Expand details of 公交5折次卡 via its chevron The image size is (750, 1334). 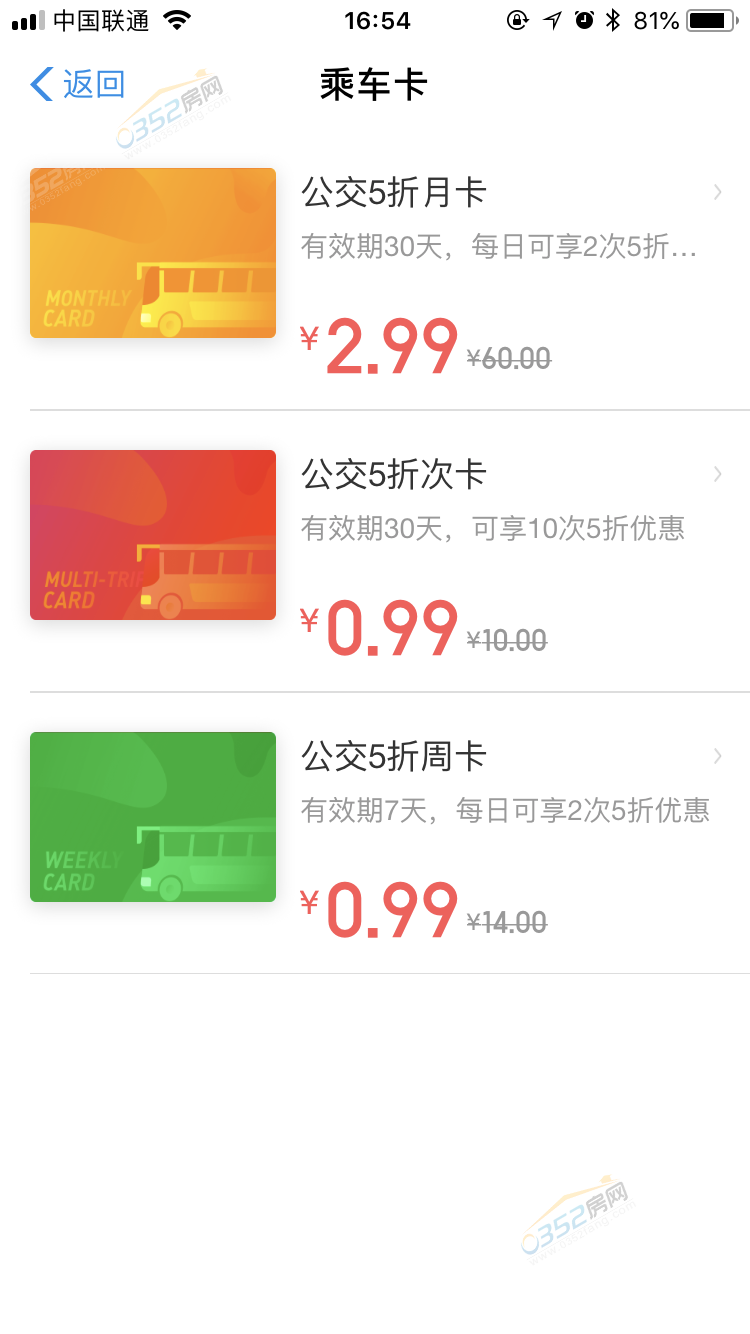[x=718, y=474]
